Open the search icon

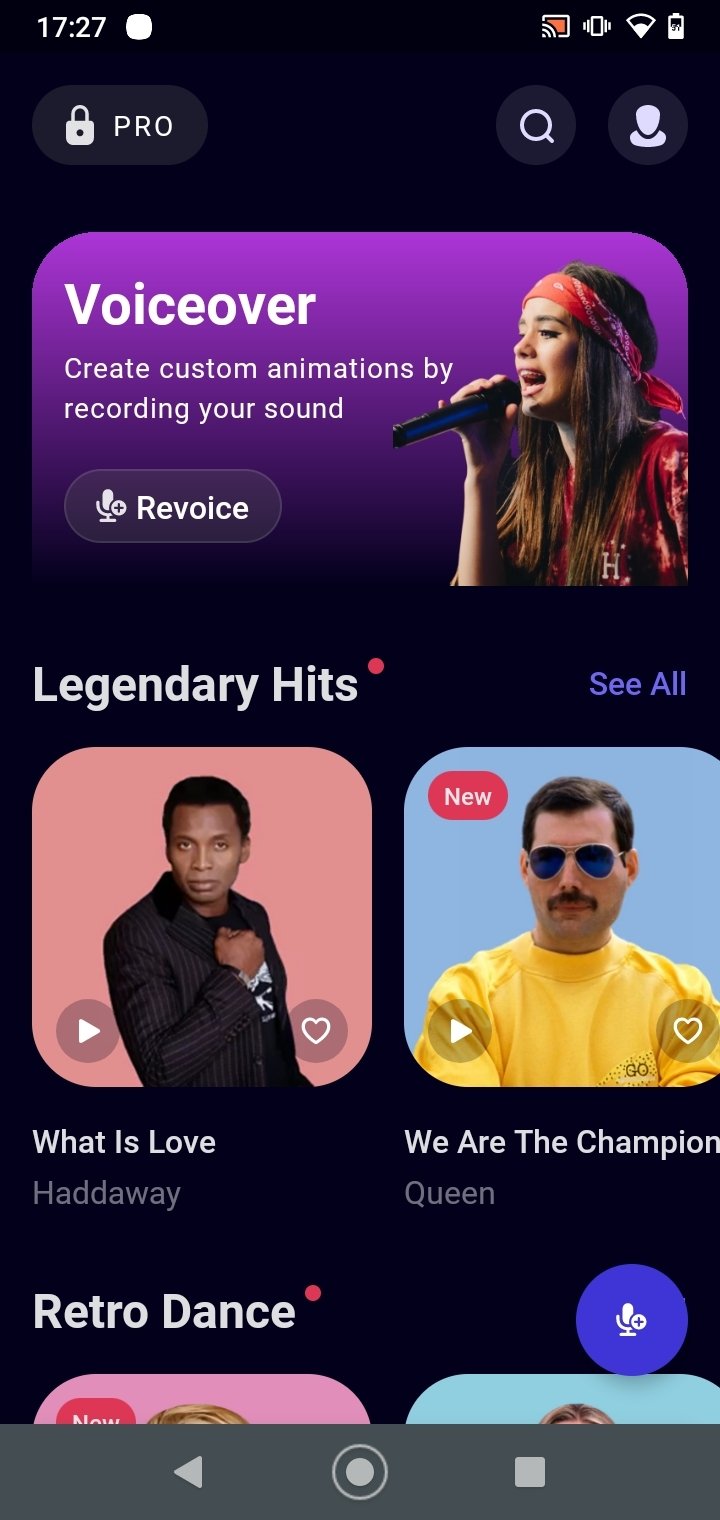(x=536, y=125)
